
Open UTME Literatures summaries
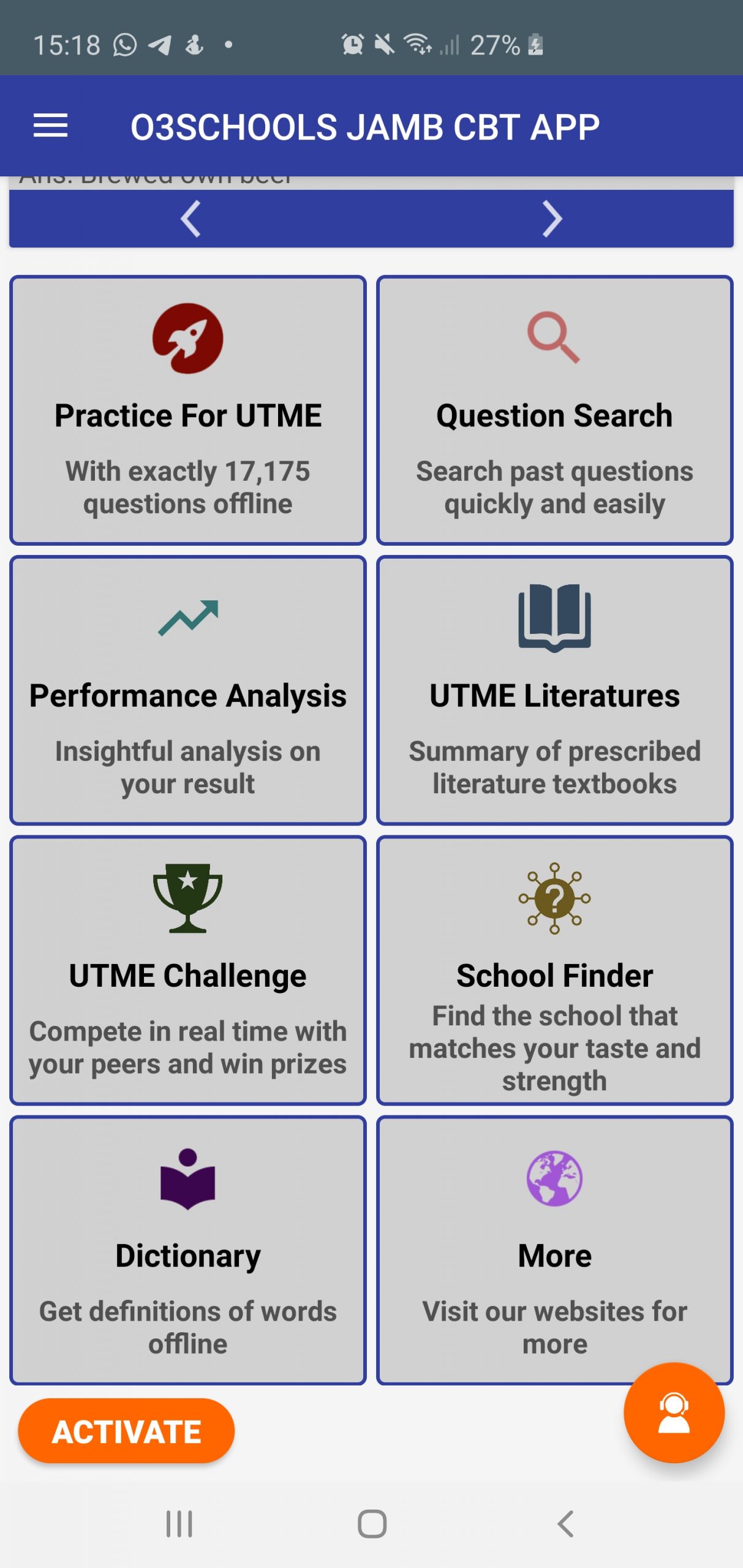point(554,690)
